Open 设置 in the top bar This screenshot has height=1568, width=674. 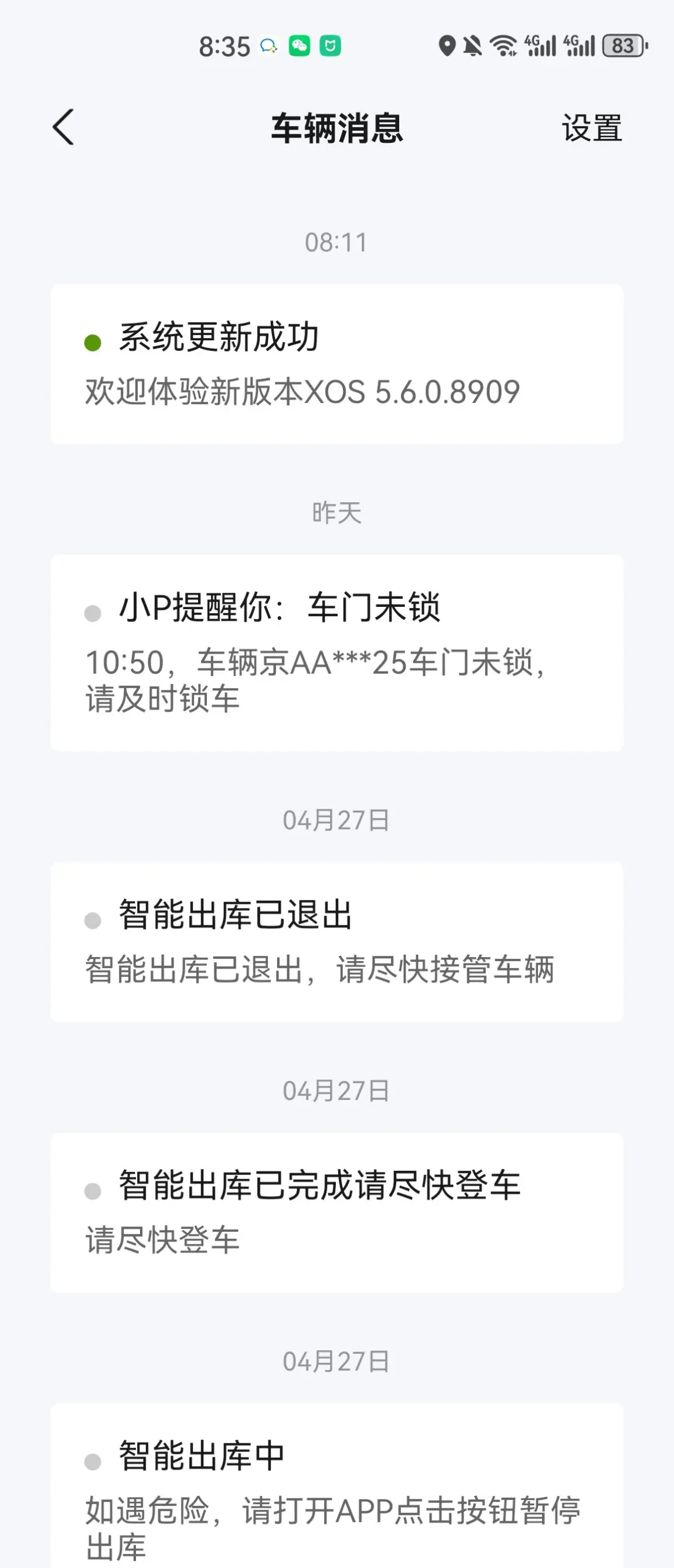pos(591,128)
